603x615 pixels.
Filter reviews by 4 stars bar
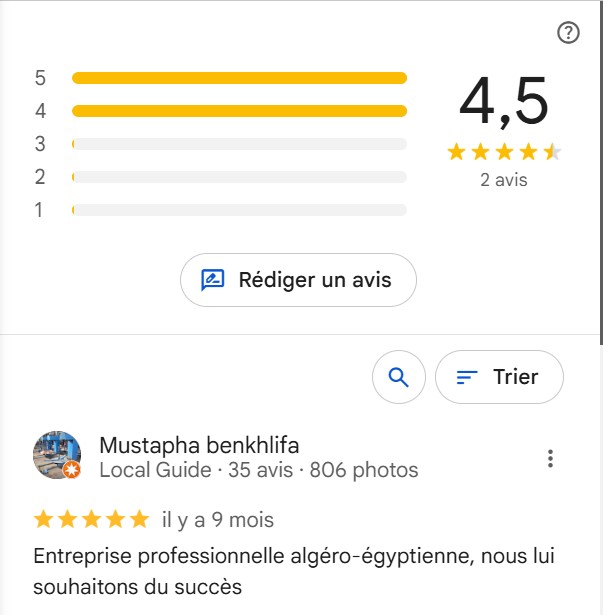[239, 111]
